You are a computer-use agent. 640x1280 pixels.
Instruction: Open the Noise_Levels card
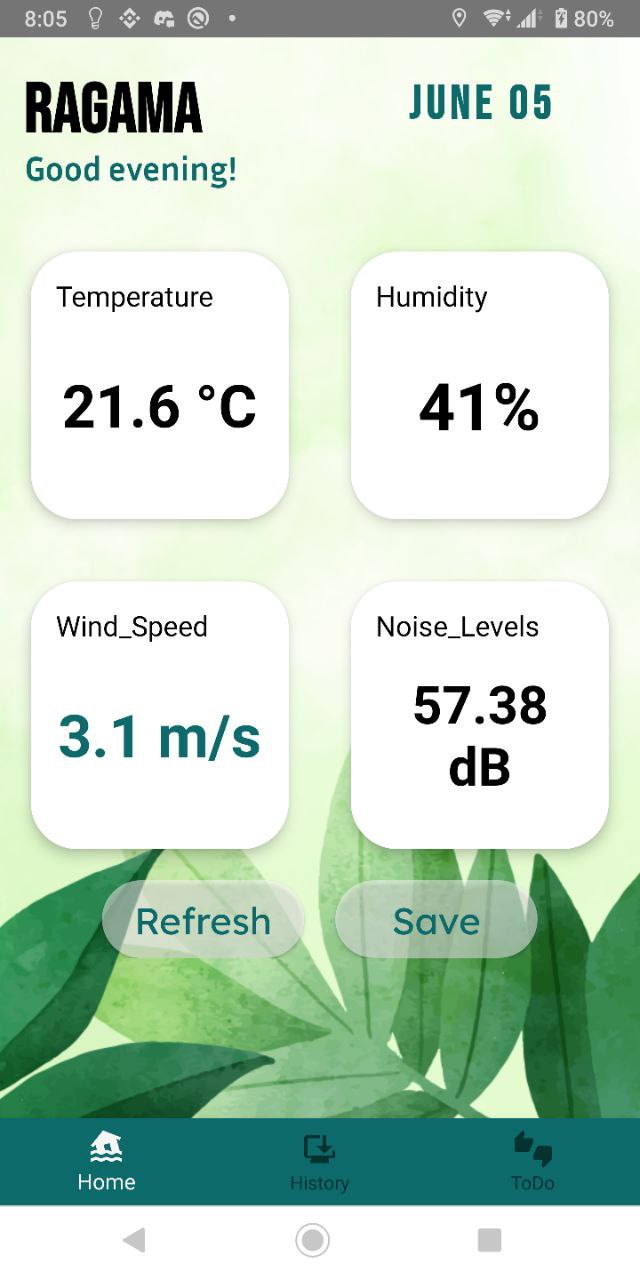(x=479, y=715)
